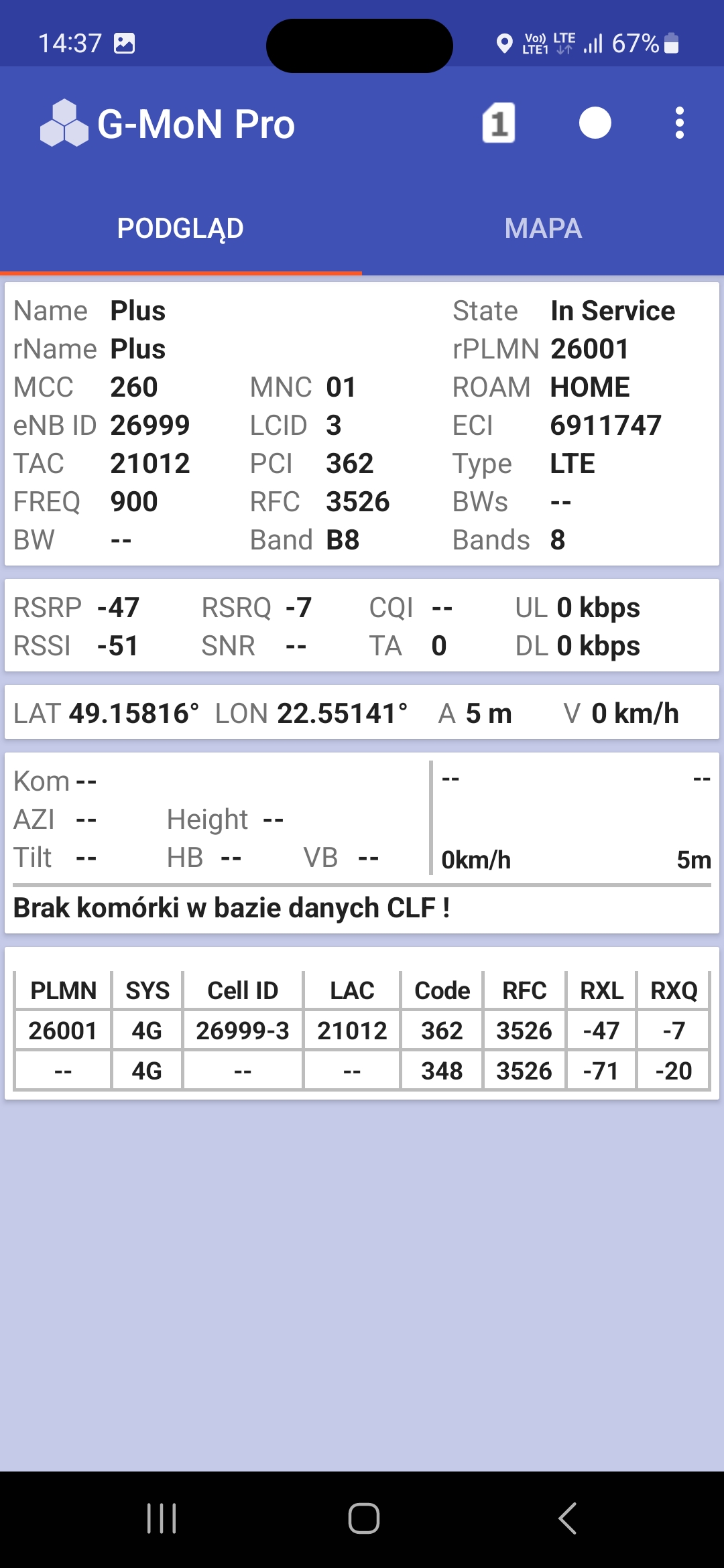Switch to the MAPA tab
Screen dimensions: 724x1568
tap(543, 228)
